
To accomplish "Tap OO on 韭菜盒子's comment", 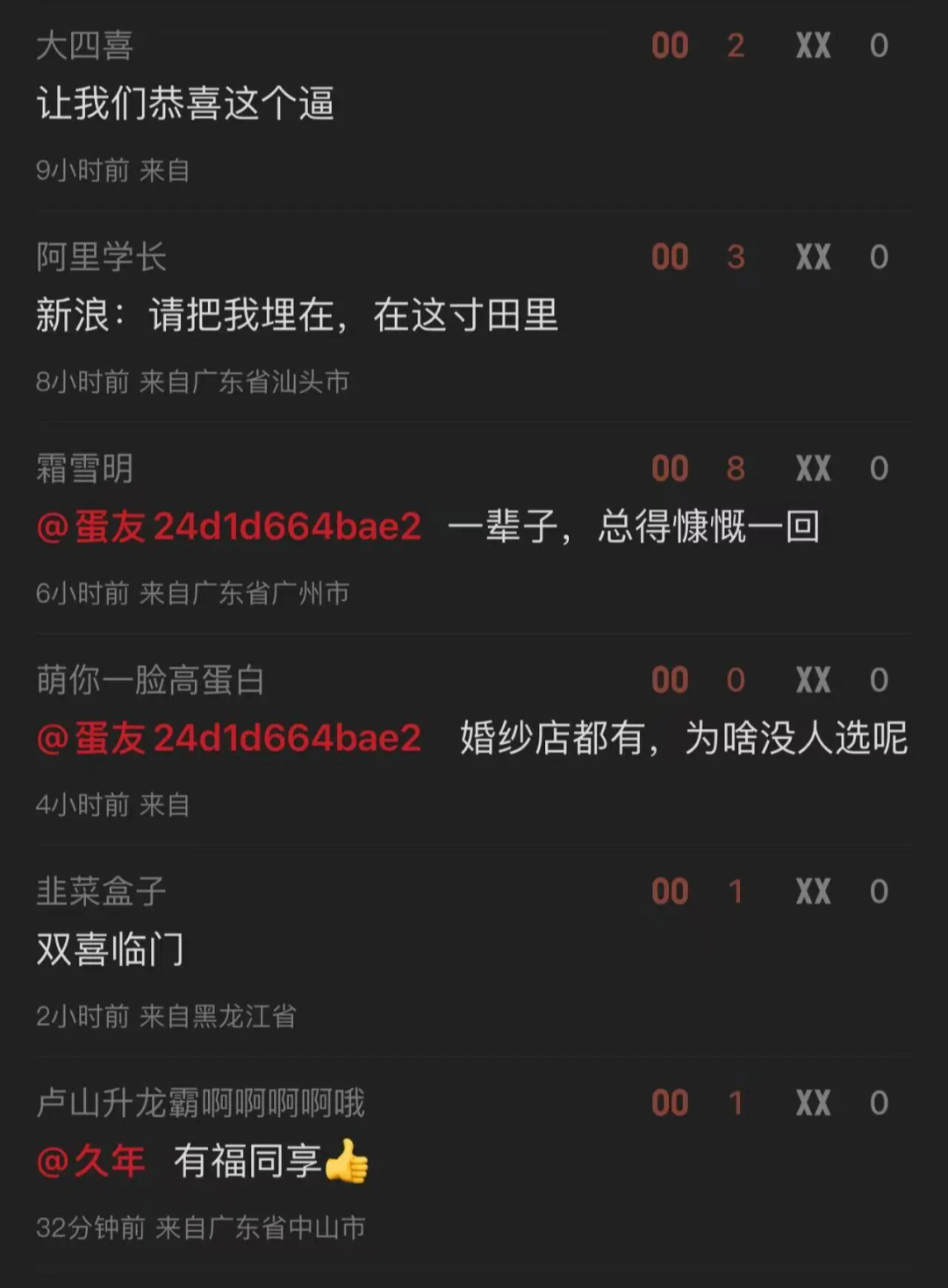I will [x=670, y=891].
